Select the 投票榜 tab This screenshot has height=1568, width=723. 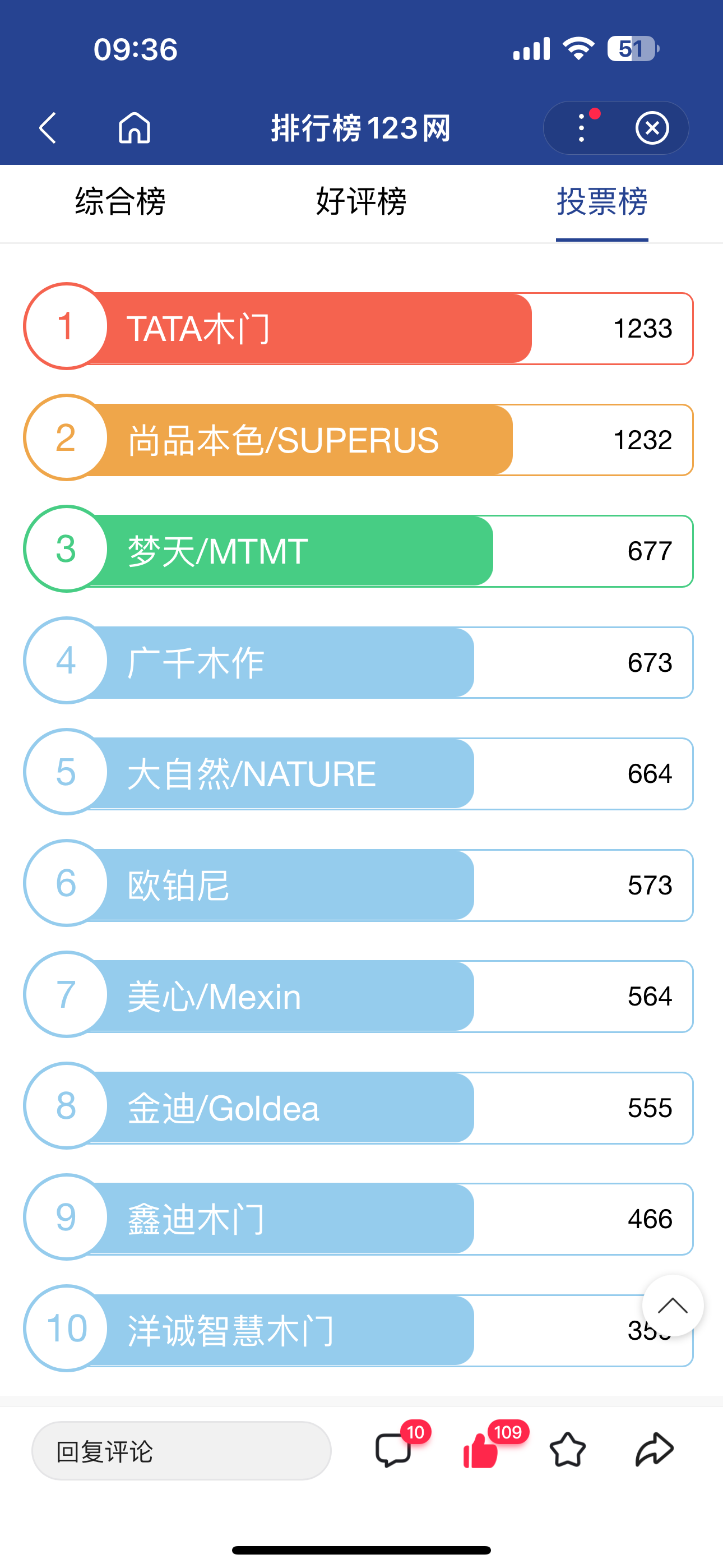[x=601, y=202]
